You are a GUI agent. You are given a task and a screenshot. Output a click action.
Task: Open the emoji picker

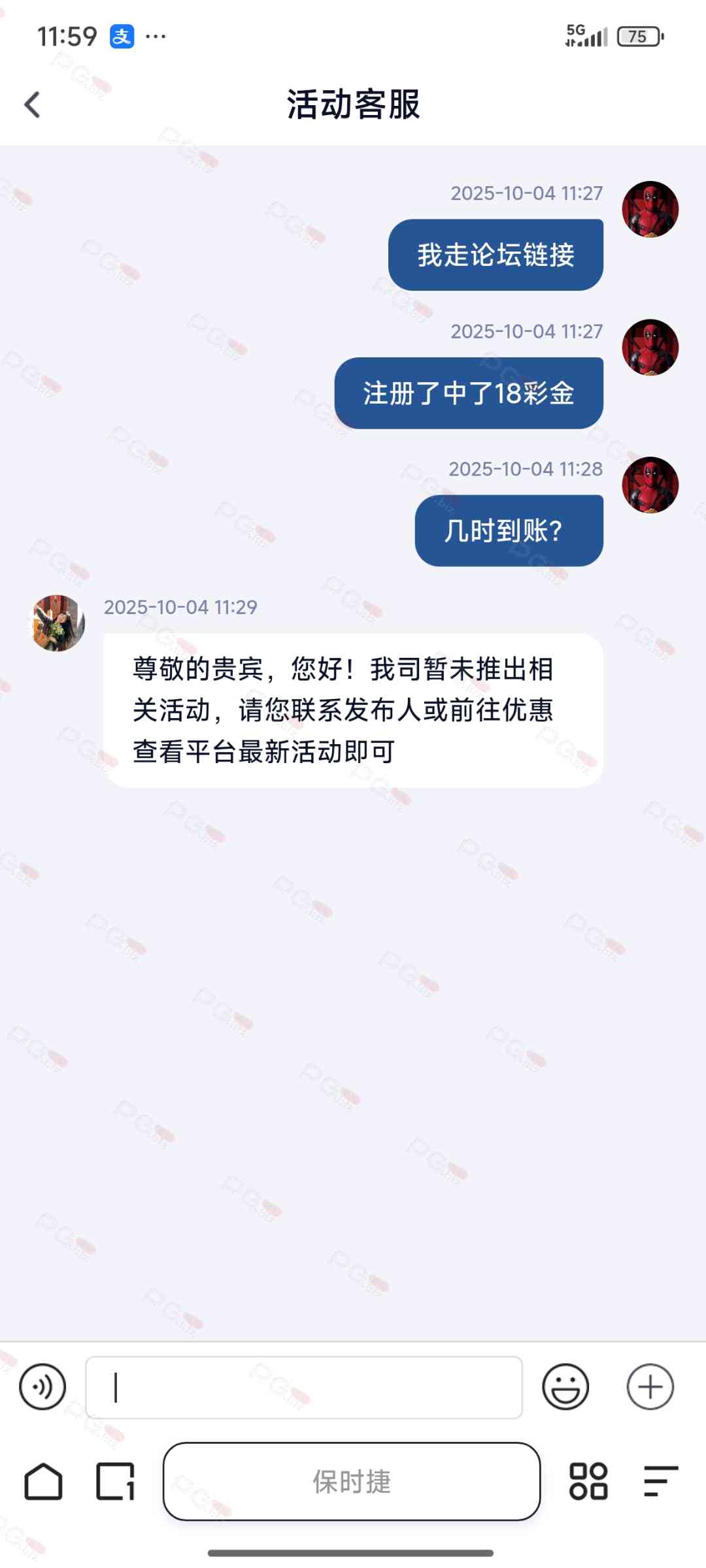pos(565,1386)
